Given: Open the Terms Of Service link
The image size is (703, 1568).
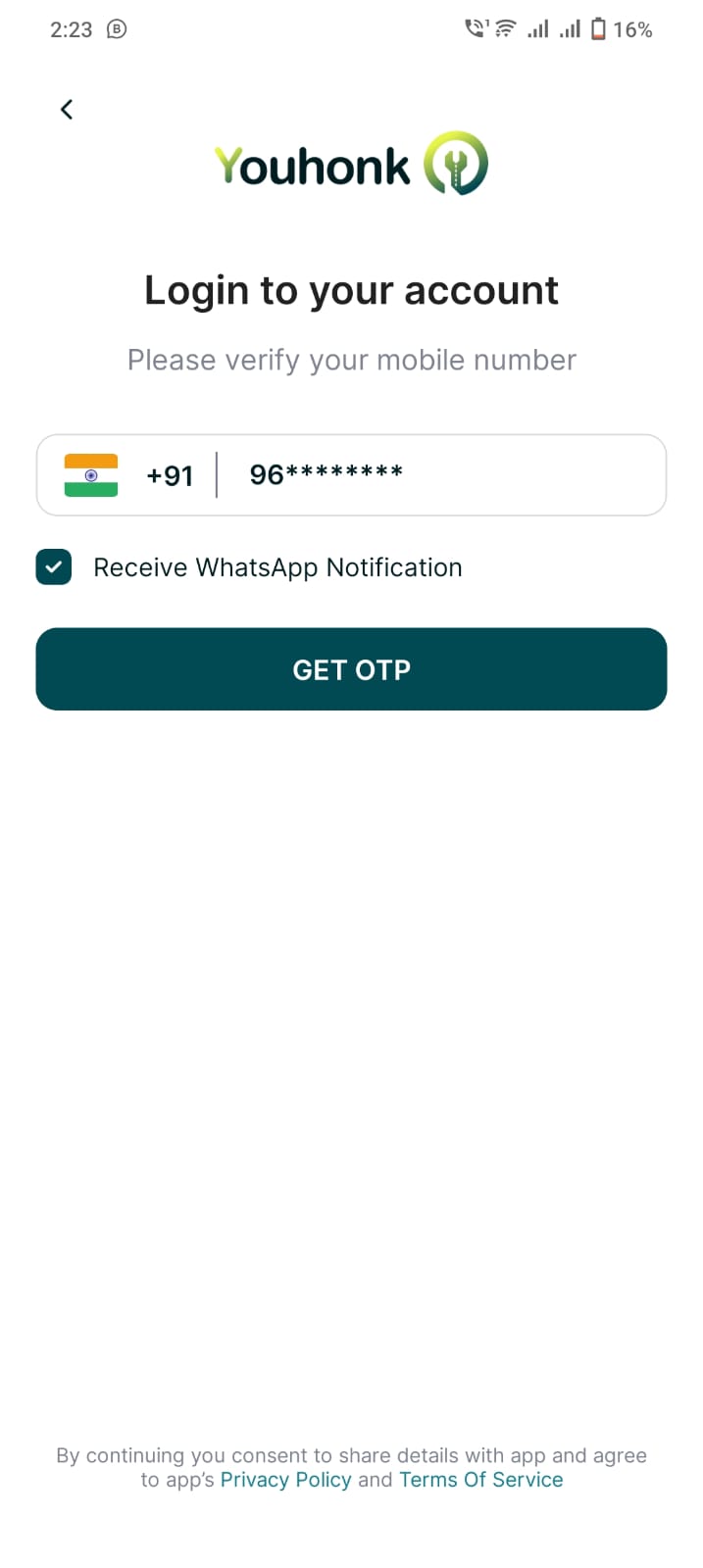Looking at the screenshot, I should [480, 1480].
